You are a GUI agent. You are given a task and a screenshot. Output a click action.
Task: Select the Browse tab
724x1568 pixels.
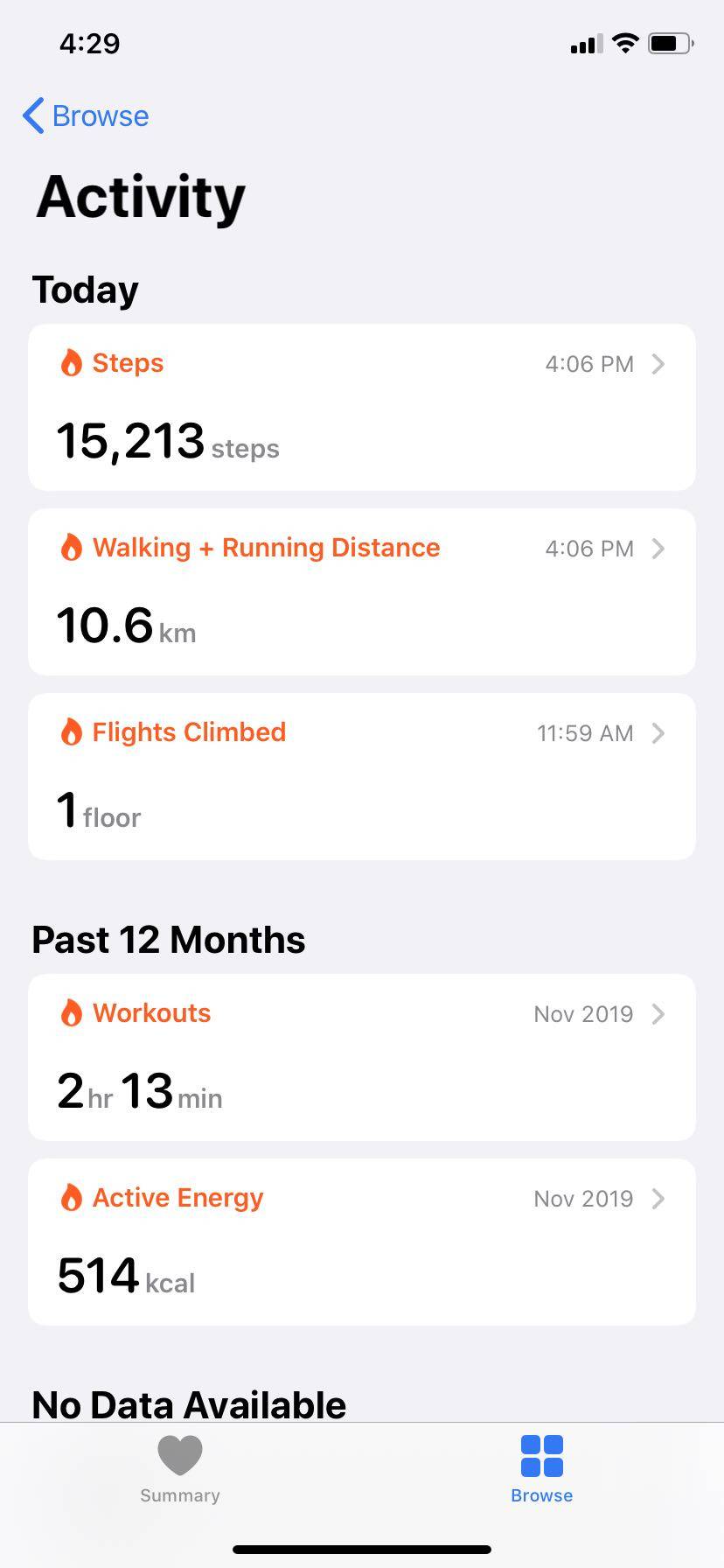coord(541,1470)
